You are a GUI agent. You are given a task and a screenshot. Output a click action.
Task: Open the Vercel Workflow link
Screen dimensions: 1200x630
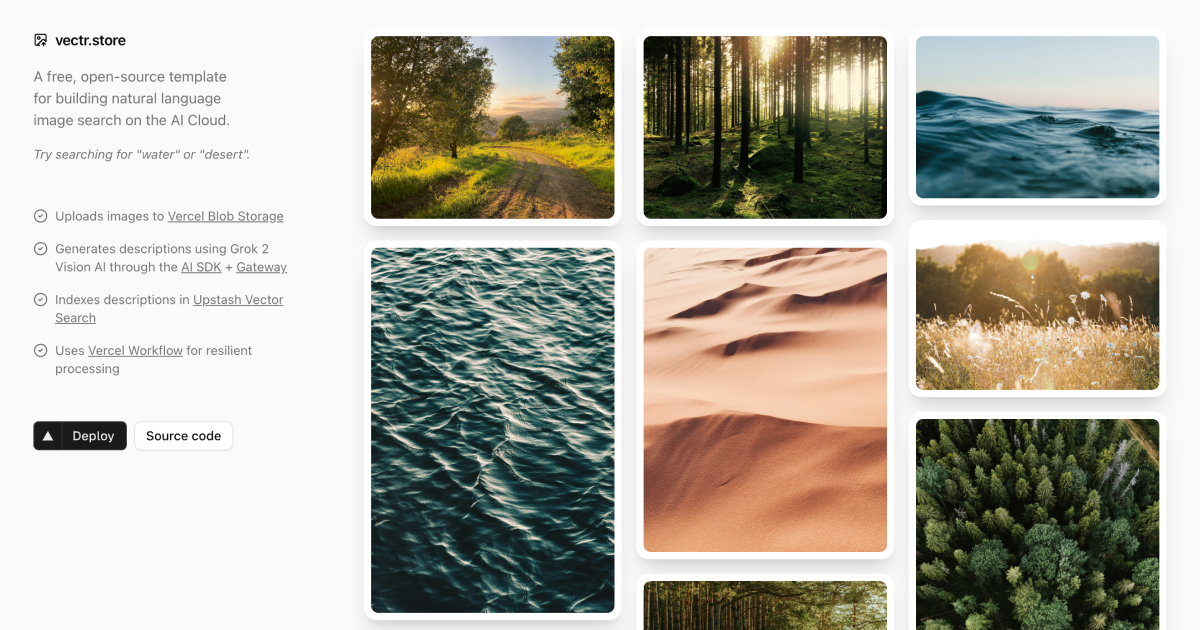(135, 351)
